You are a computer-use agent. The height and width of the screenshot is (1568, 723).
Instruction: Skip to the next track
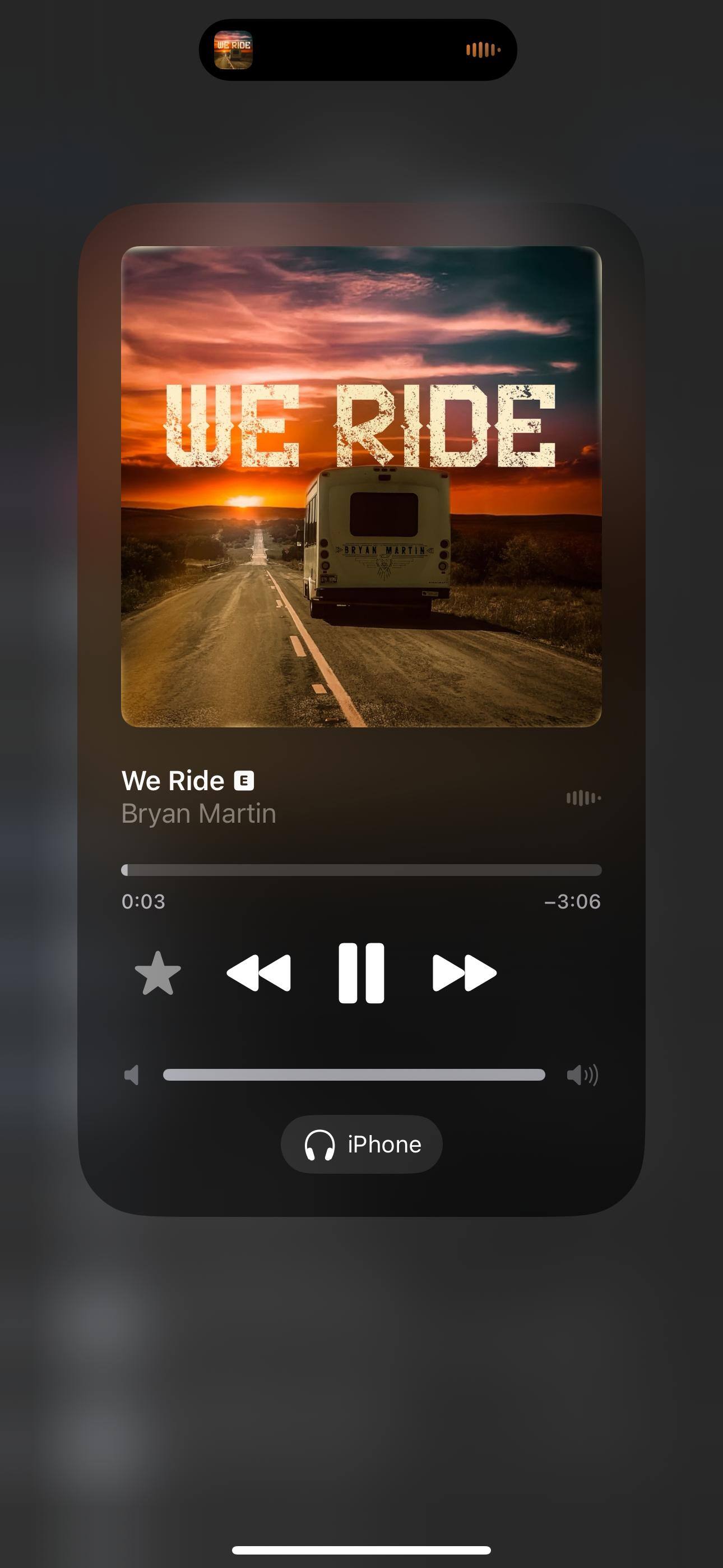465,972
